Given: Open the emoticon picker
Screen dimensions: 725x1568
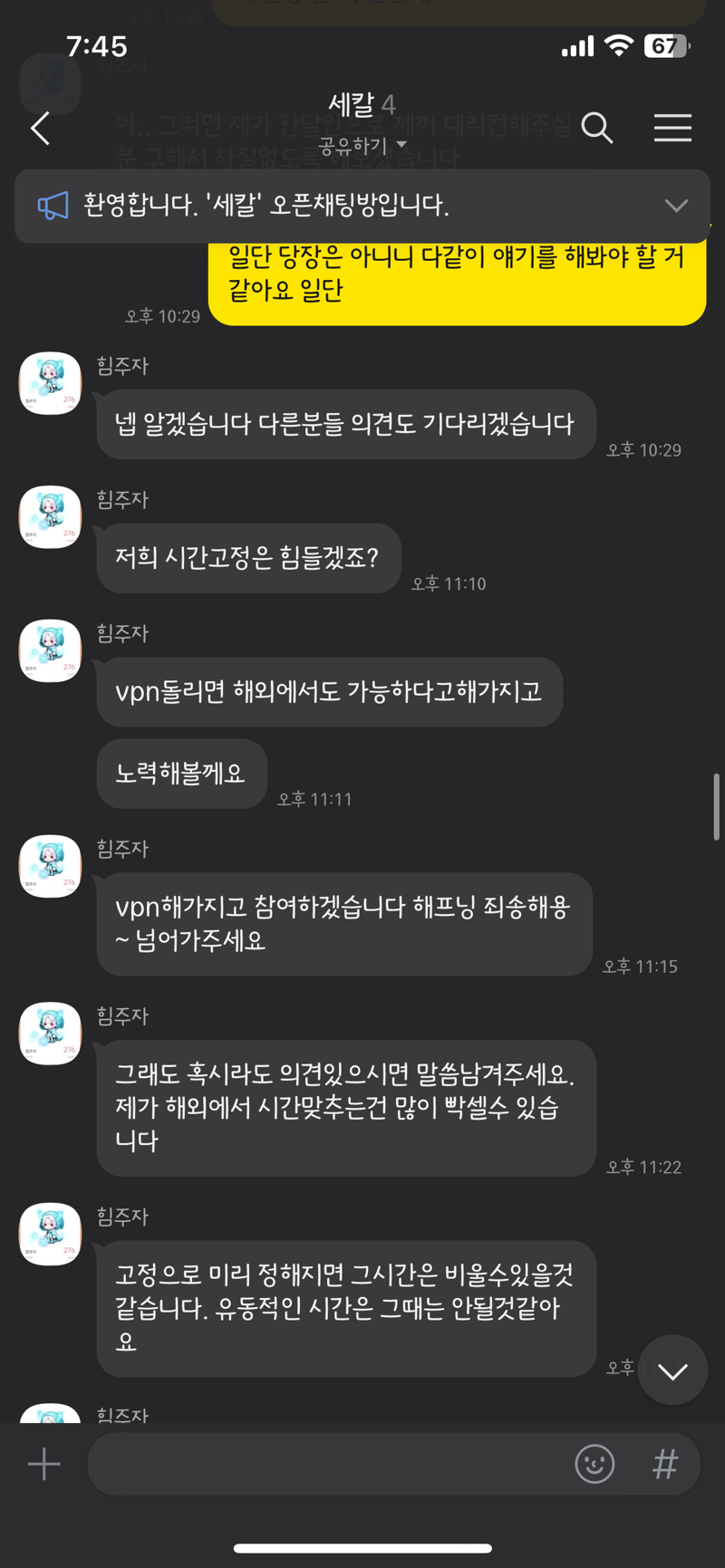Looking at the screenshot, I should [x=594, y=1464].
